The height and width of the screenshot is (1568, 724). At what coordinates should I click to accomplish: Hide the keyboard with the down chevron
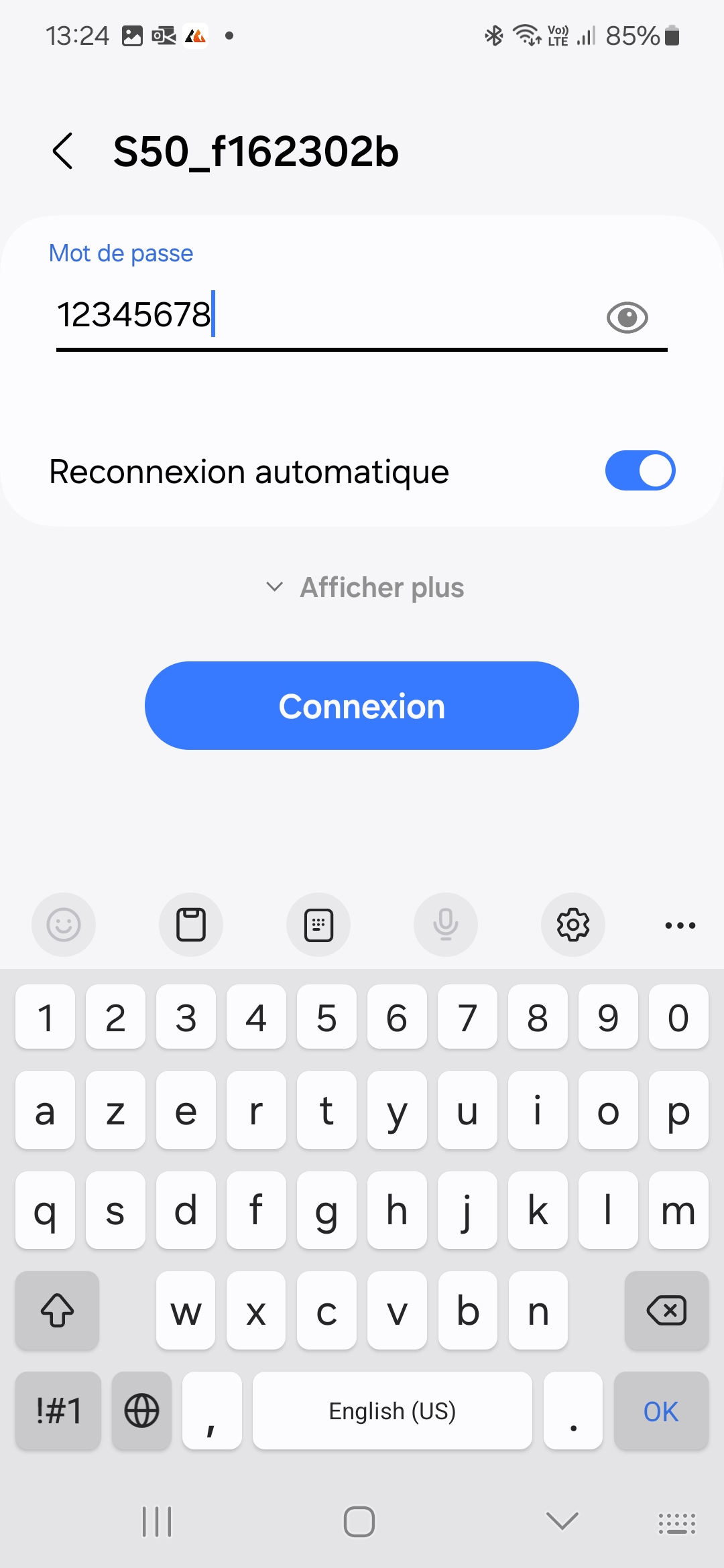[x=562, y=1521]
